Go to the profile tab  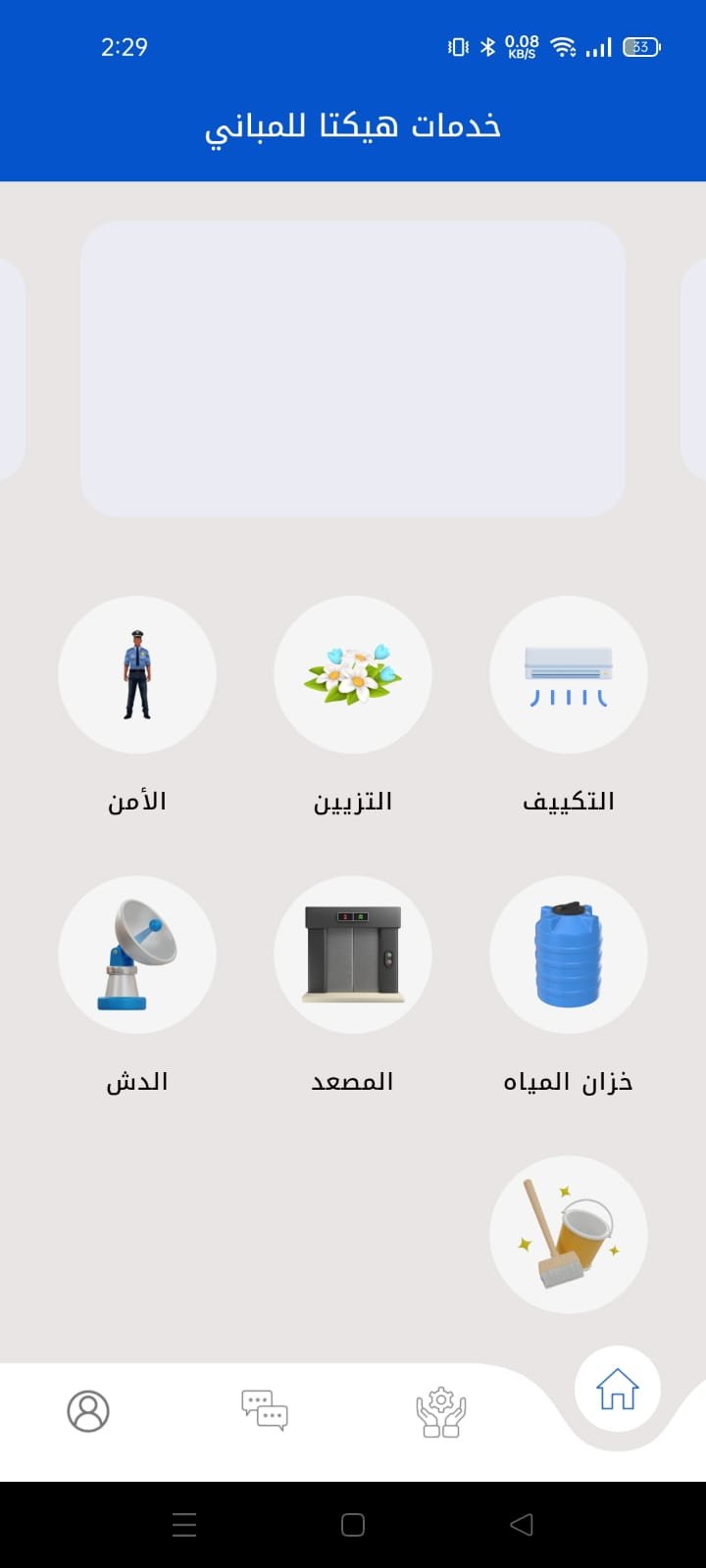pos(88,1411)
